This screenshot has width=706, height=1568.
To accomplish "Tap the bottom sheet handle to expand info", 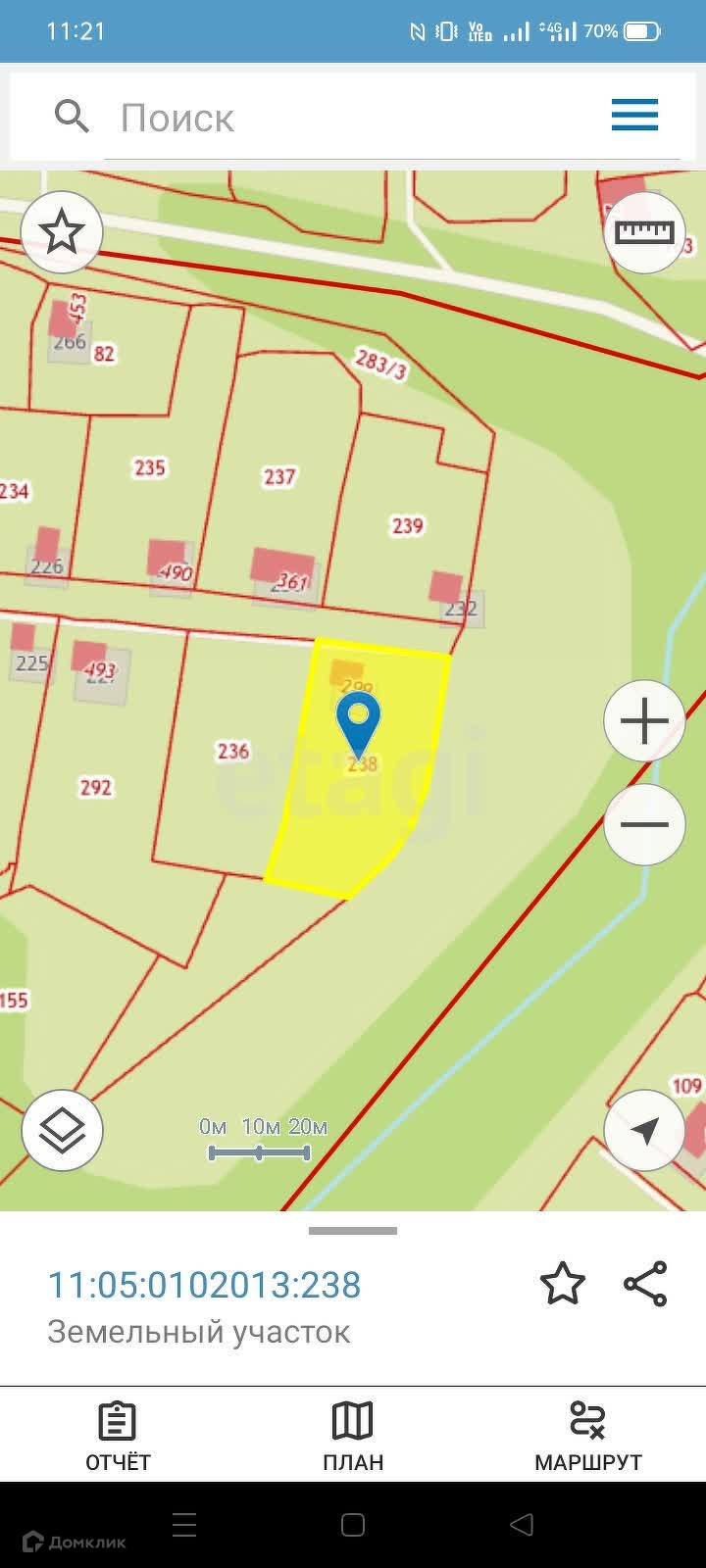I will [x=353, y=1231].
